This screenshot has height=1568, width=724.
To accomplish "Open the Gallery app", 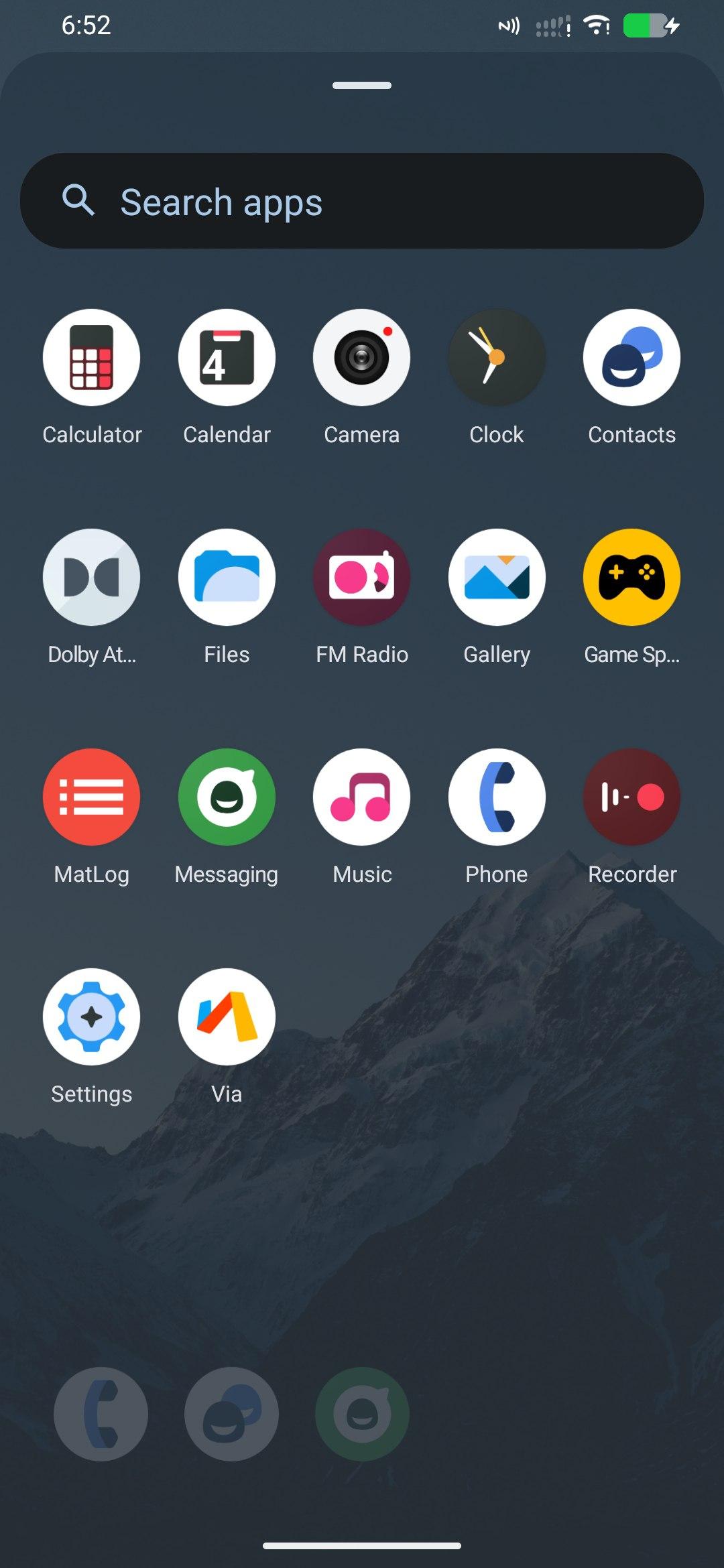I will [497, 578].
